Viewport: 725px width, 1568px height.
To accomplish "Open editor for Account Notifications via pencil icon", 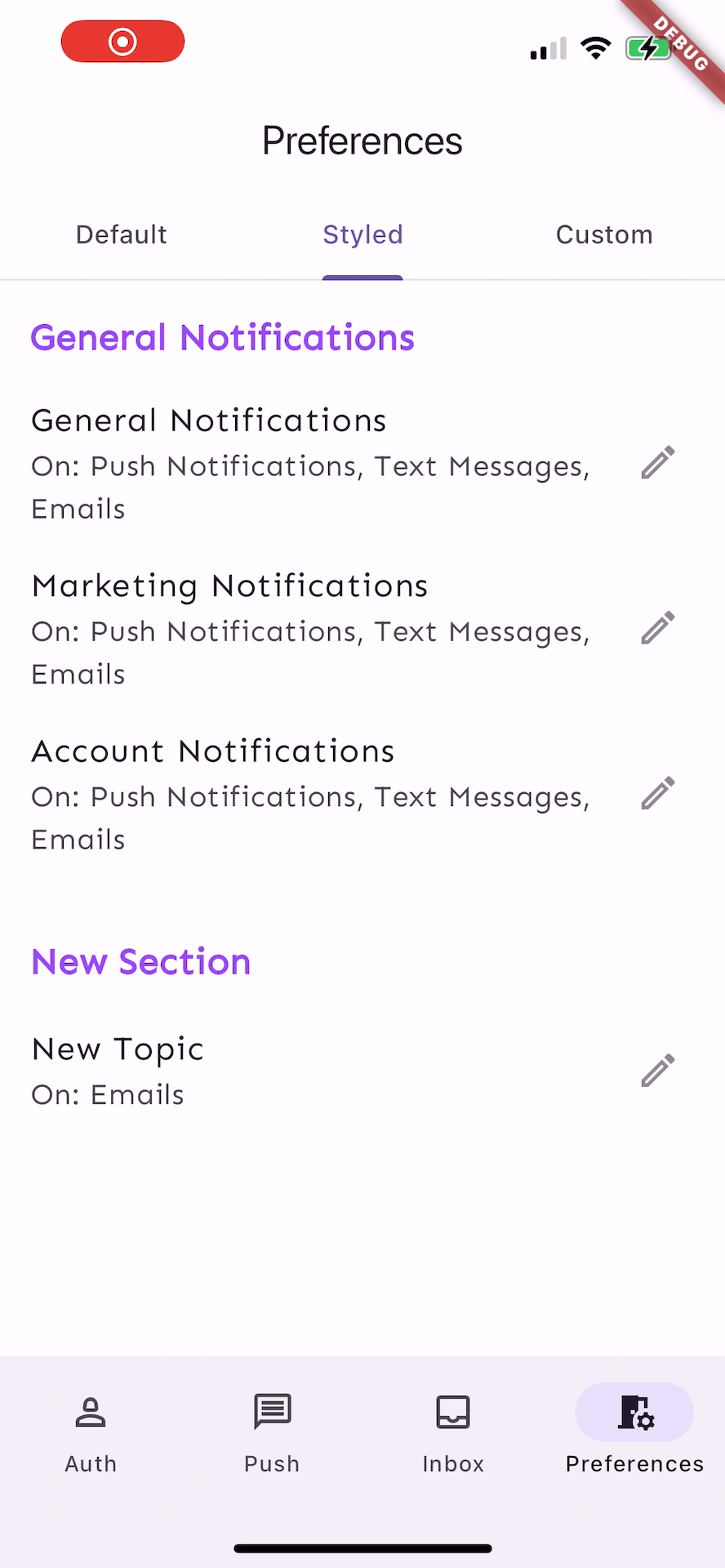I will 657,793.
